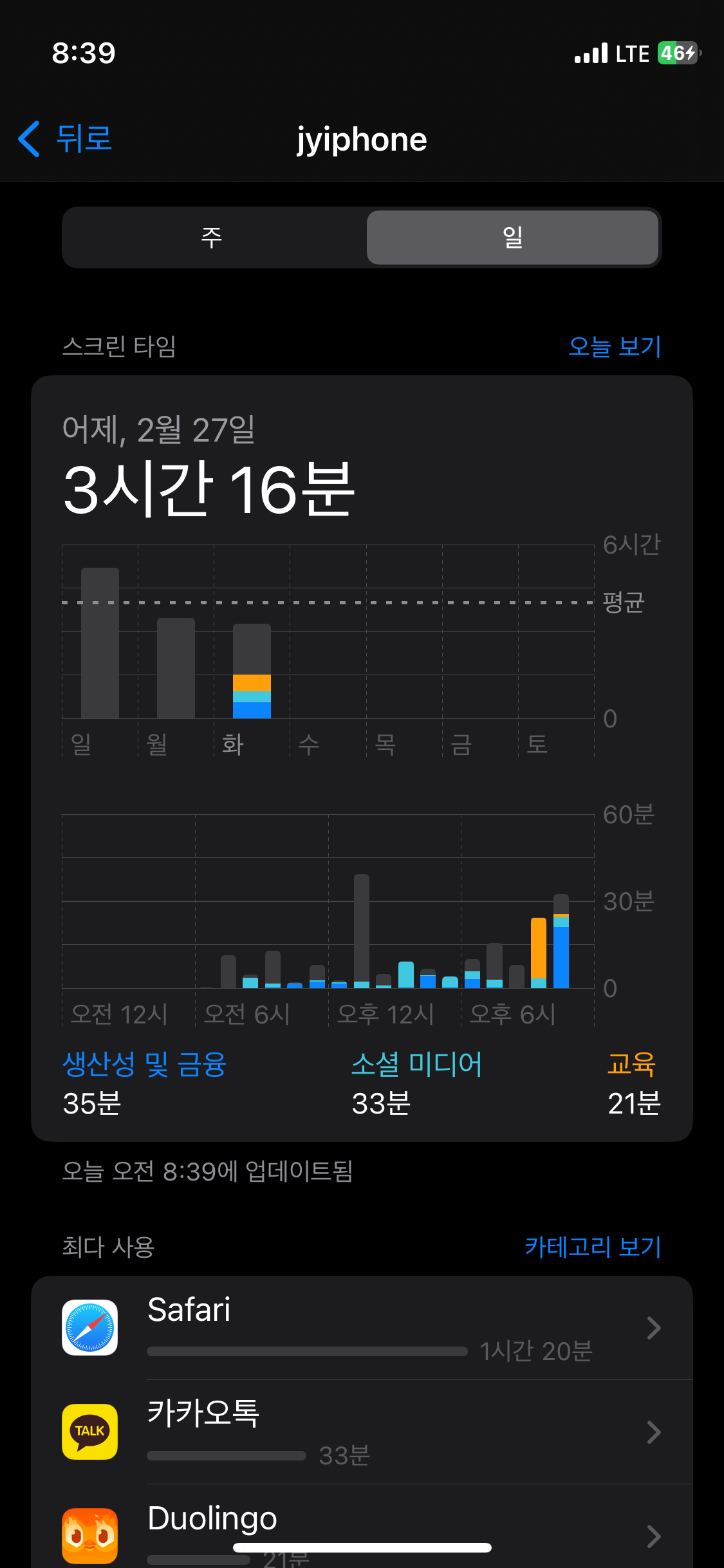This screenshot has width=724, height=1568.
Task: Tap 카테고리 보기 to show categories
Action: (593, 1247)
